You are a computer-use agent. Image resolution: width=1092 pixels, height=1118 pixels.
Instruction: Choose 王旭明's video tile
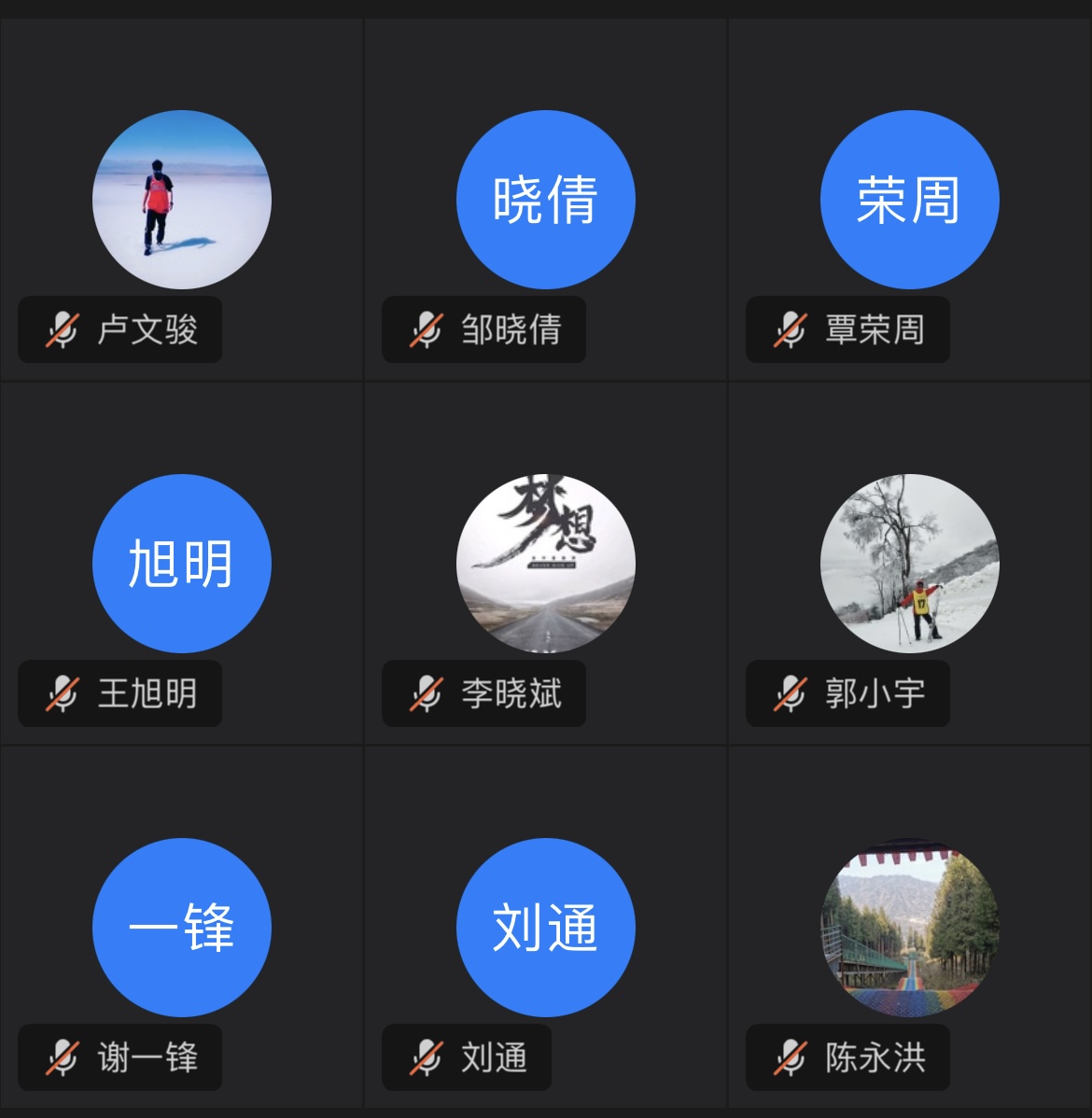[x=181, y=564]
